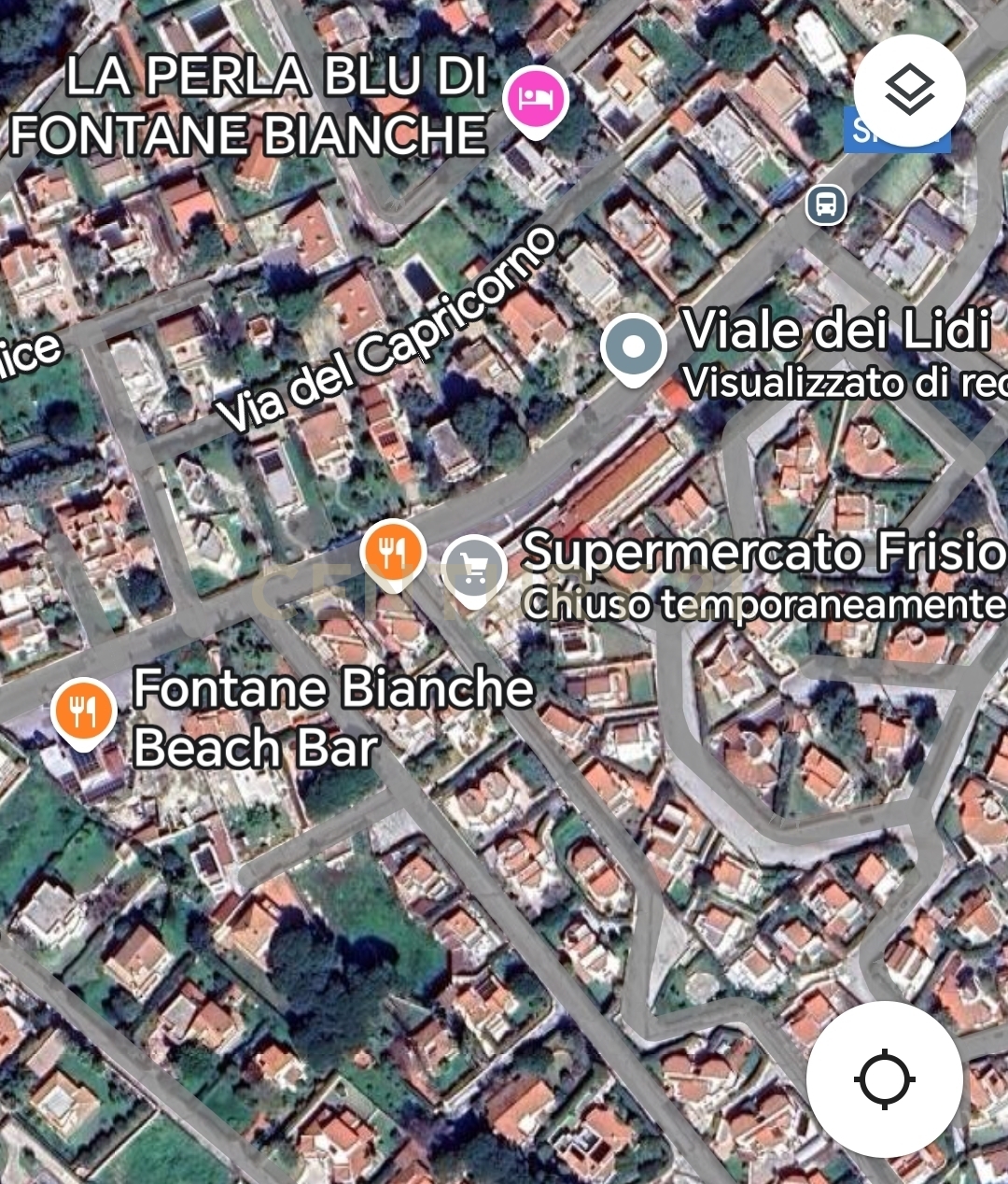1008x1184 pixels.
Task: Center map on my location
Action: [x=884, y=1079]
